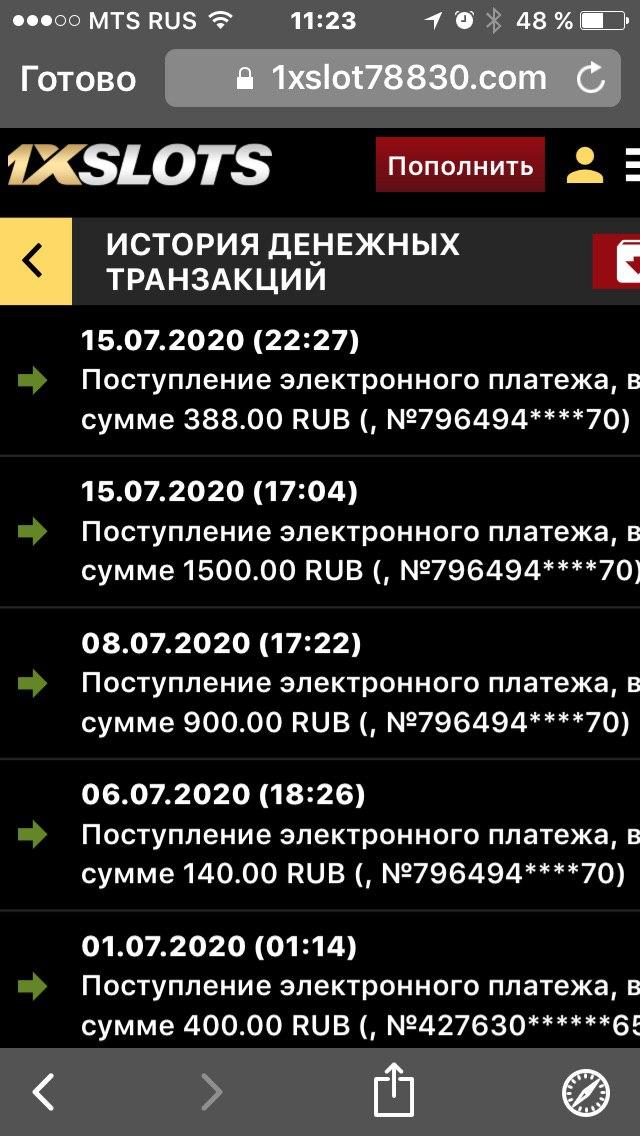This screenshot has width=640, height=1136.
Task: Share this page
Action: [x=393, y=1090]
